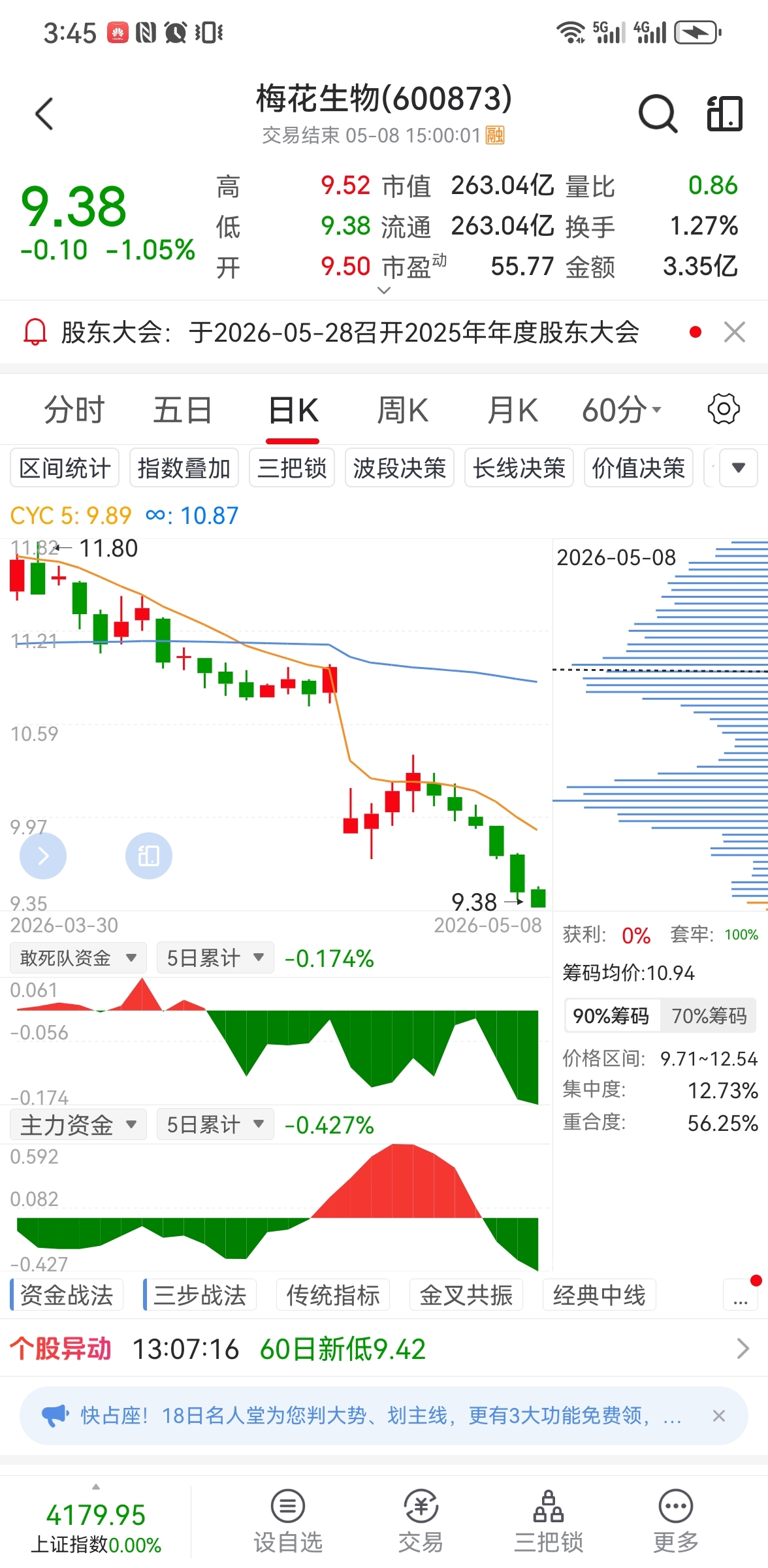Switch to the 分时 chart tab
This screenshot has width=768, height=1568.
74,410
